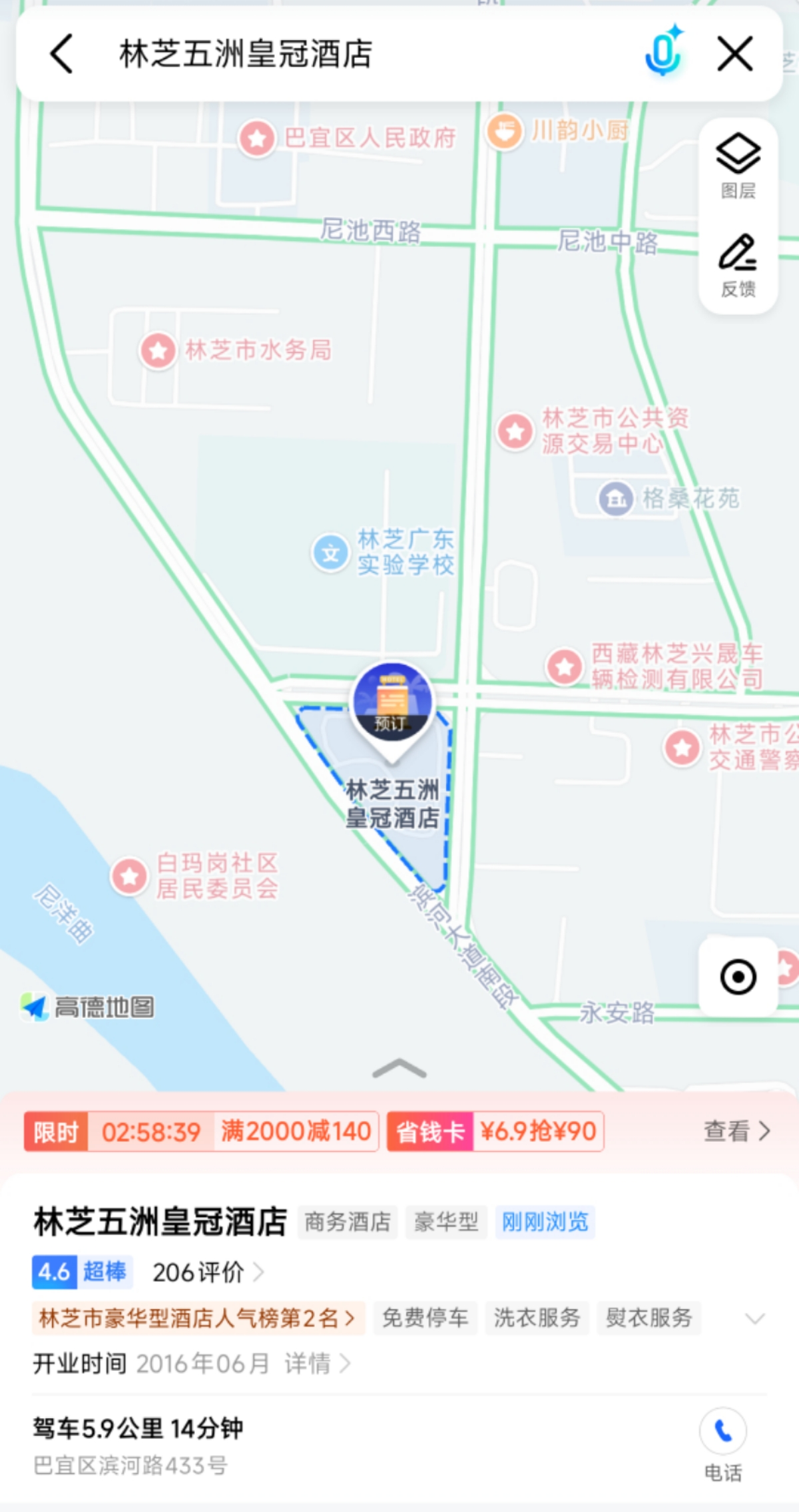Select the 林芝广东实验学校 map marker
Image resolution: width=799 pixels, height=1512 pixels.
pyautogui.click(x=384, y=553)
